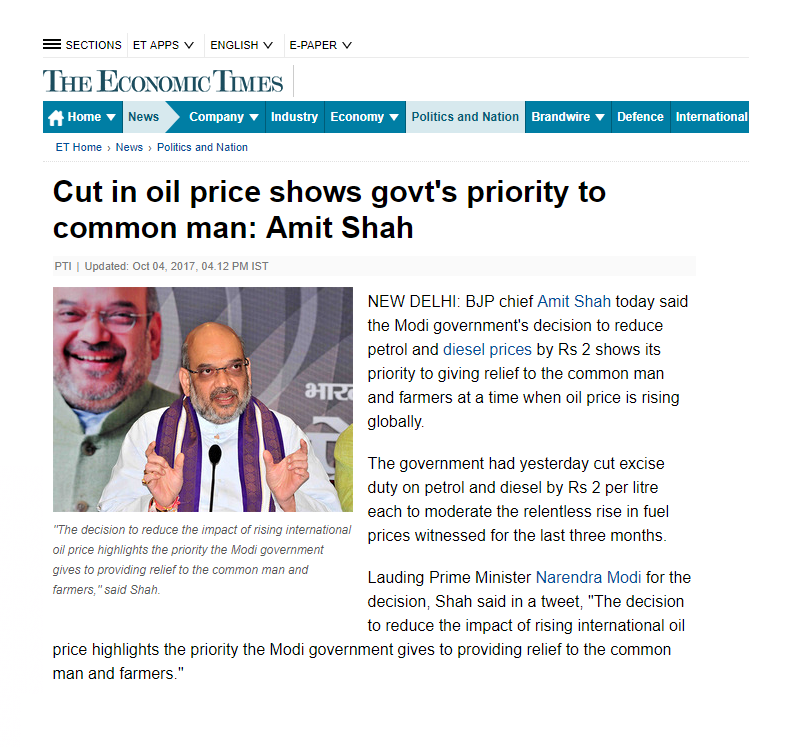The height and width of the screenshot is (747, 810).
Task: Switch to the Defence tab
Action: tap(640, 117)
